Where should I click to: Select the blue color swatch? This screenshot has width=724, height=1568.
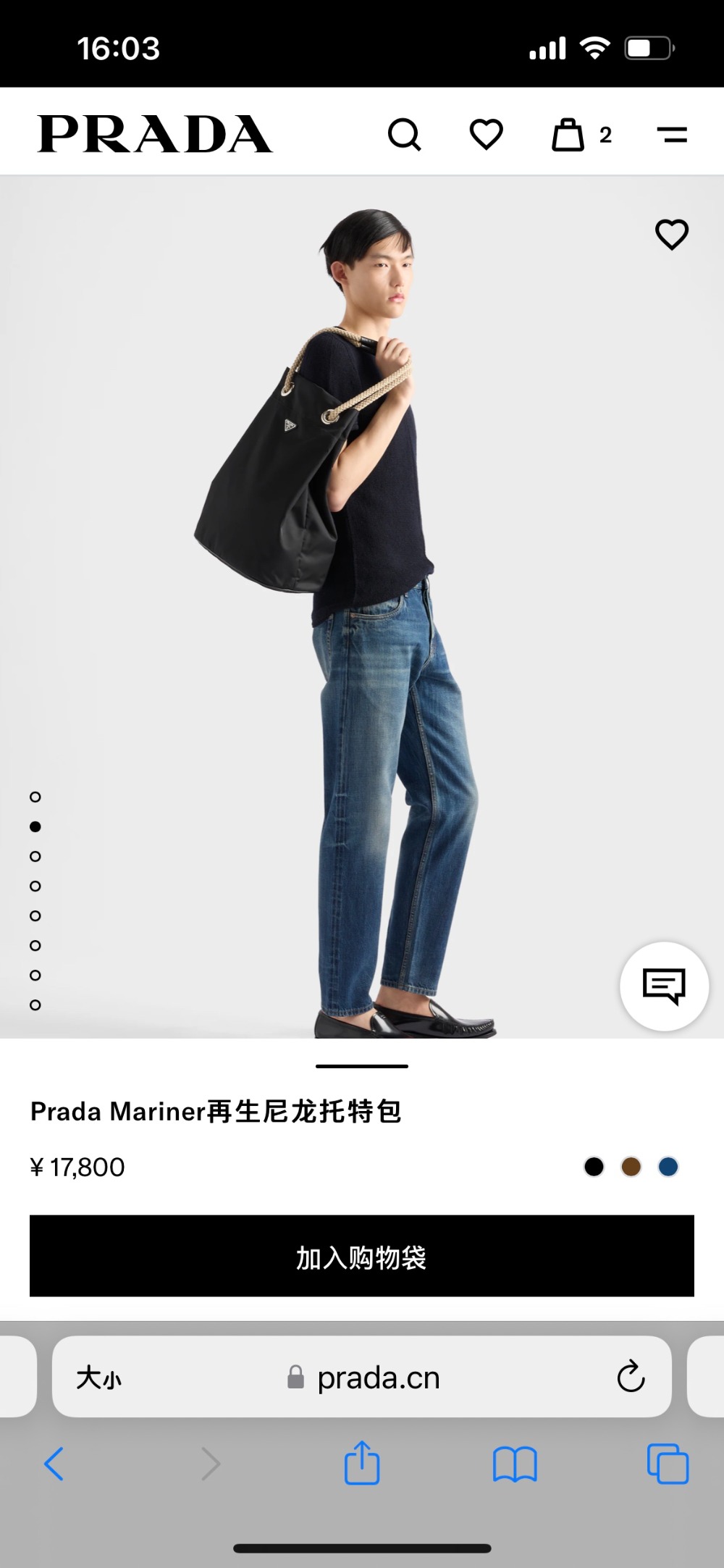[668, 1167]
